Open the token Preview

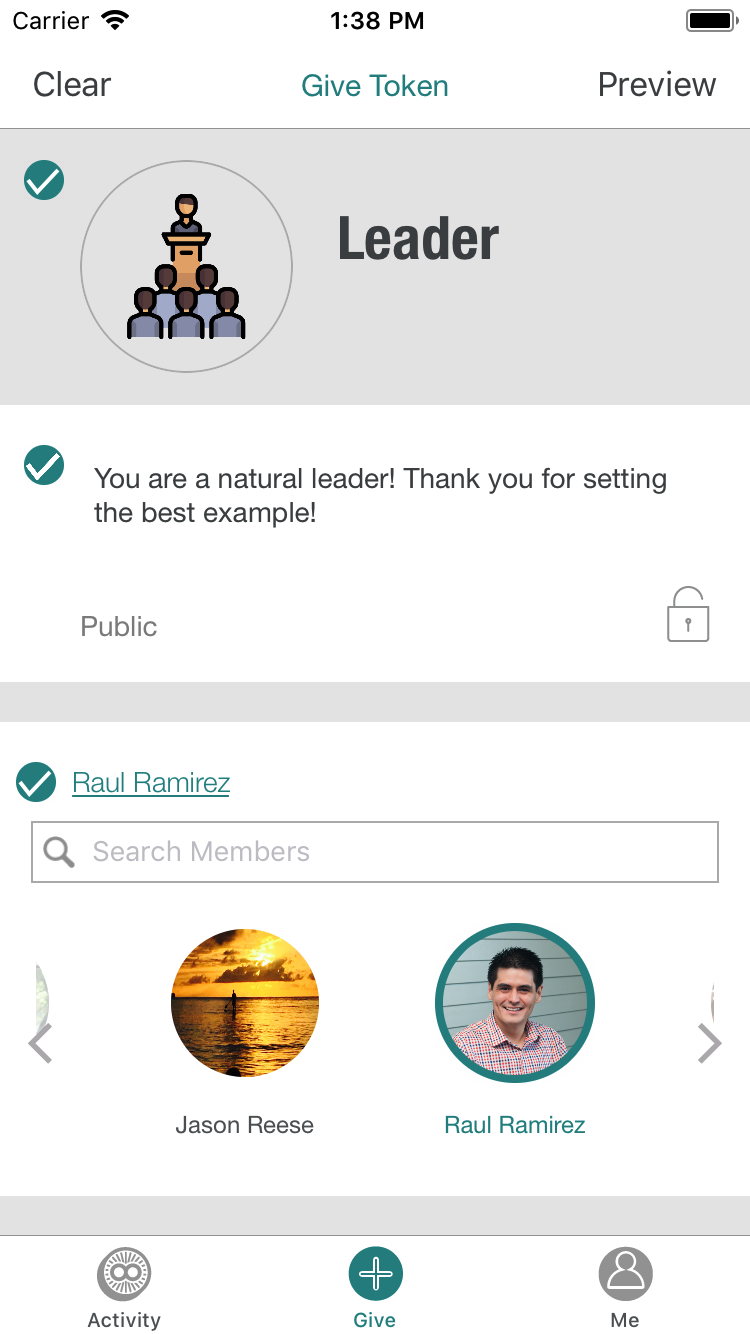click(656, 85)
